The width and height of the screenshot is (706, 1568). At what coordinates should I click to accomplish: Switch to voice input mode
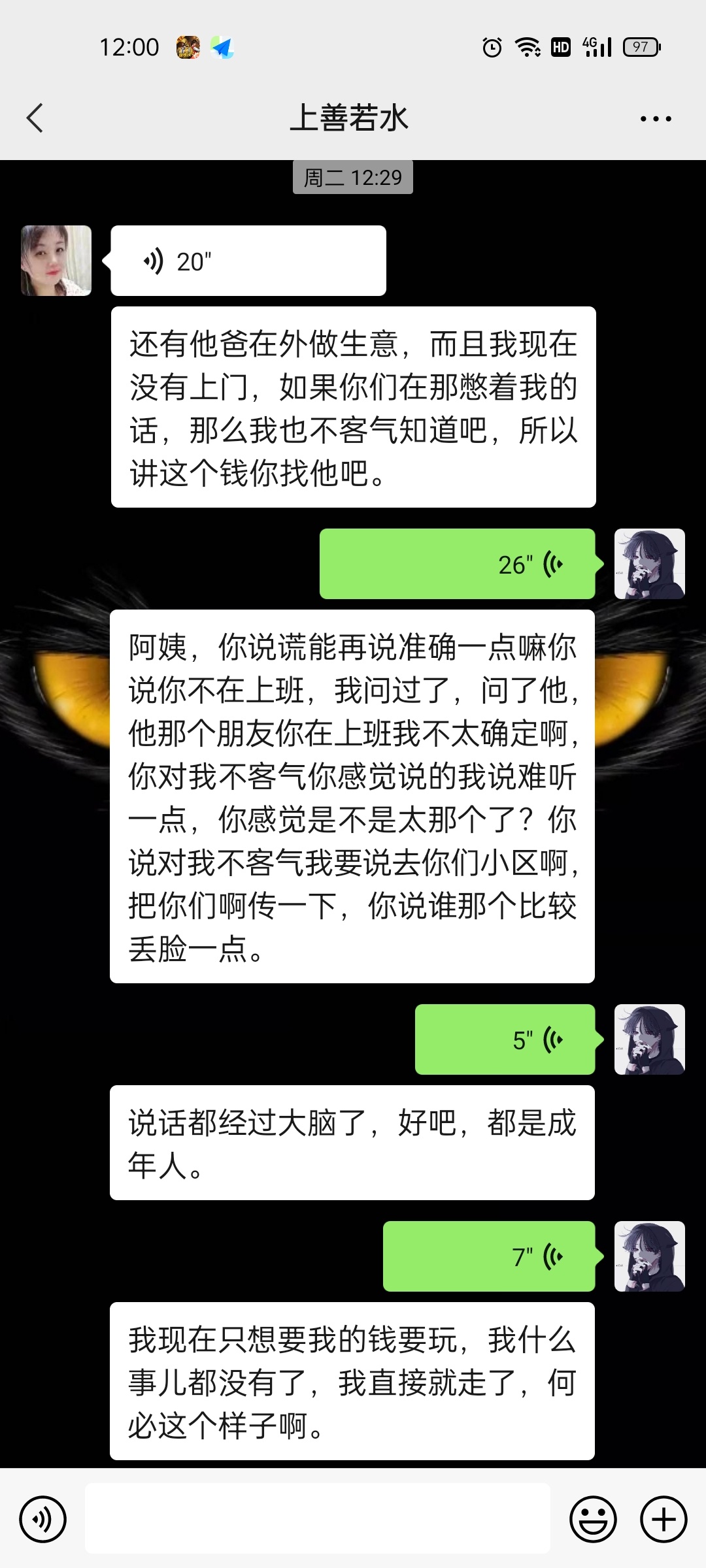click(43, 1520)
